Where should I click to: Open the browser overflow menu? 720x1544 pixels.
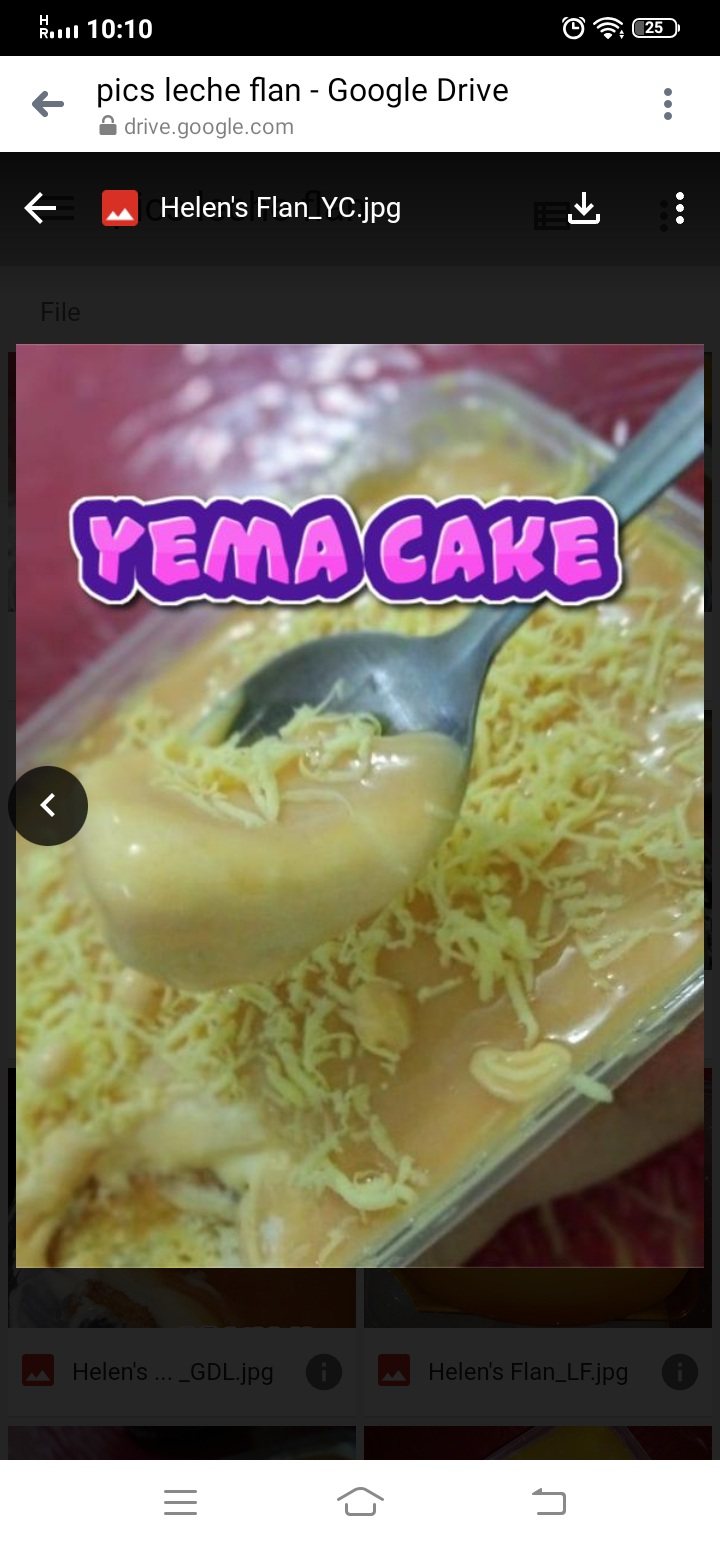667,104
